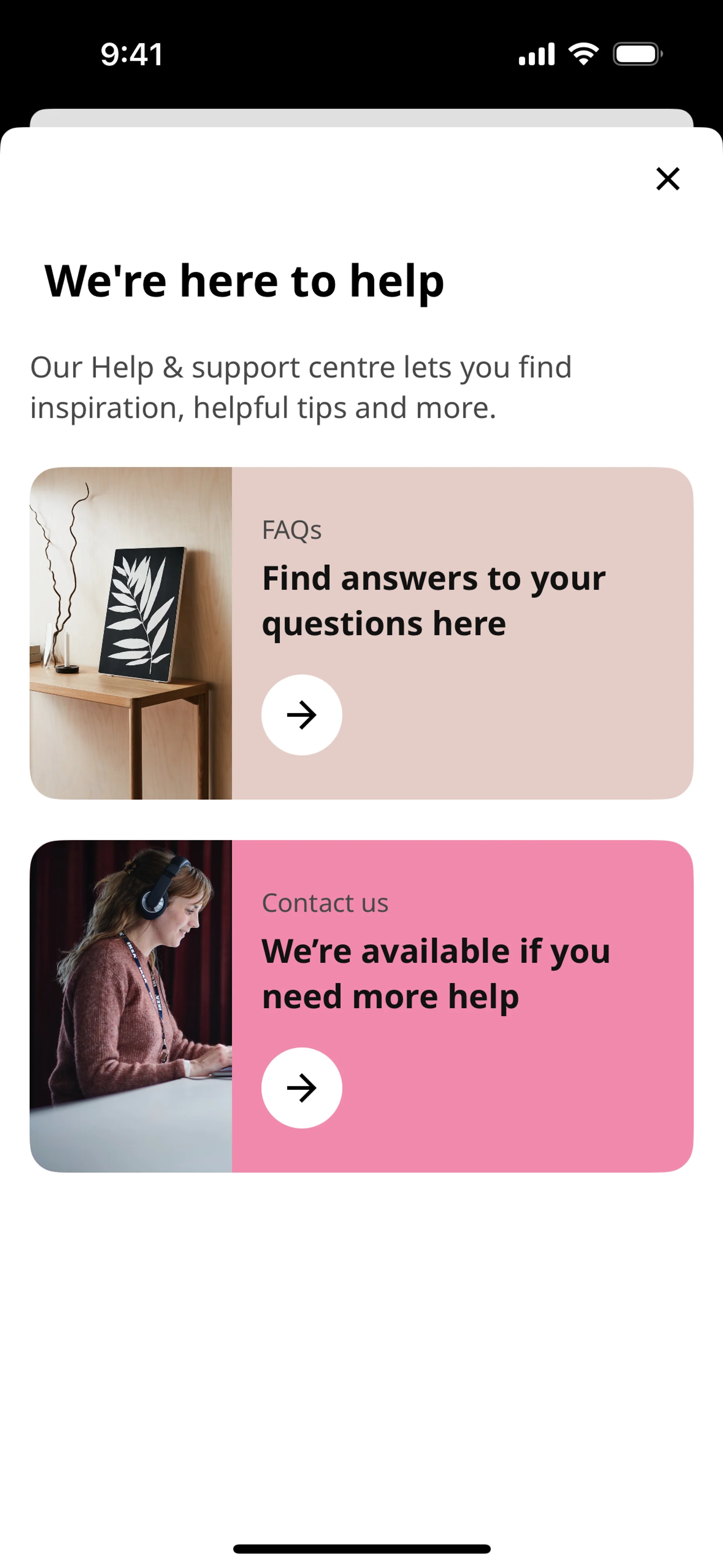This screenshot has height=1568, width=723.
Task: Open the FAQs card
Action: click(462, 599)
